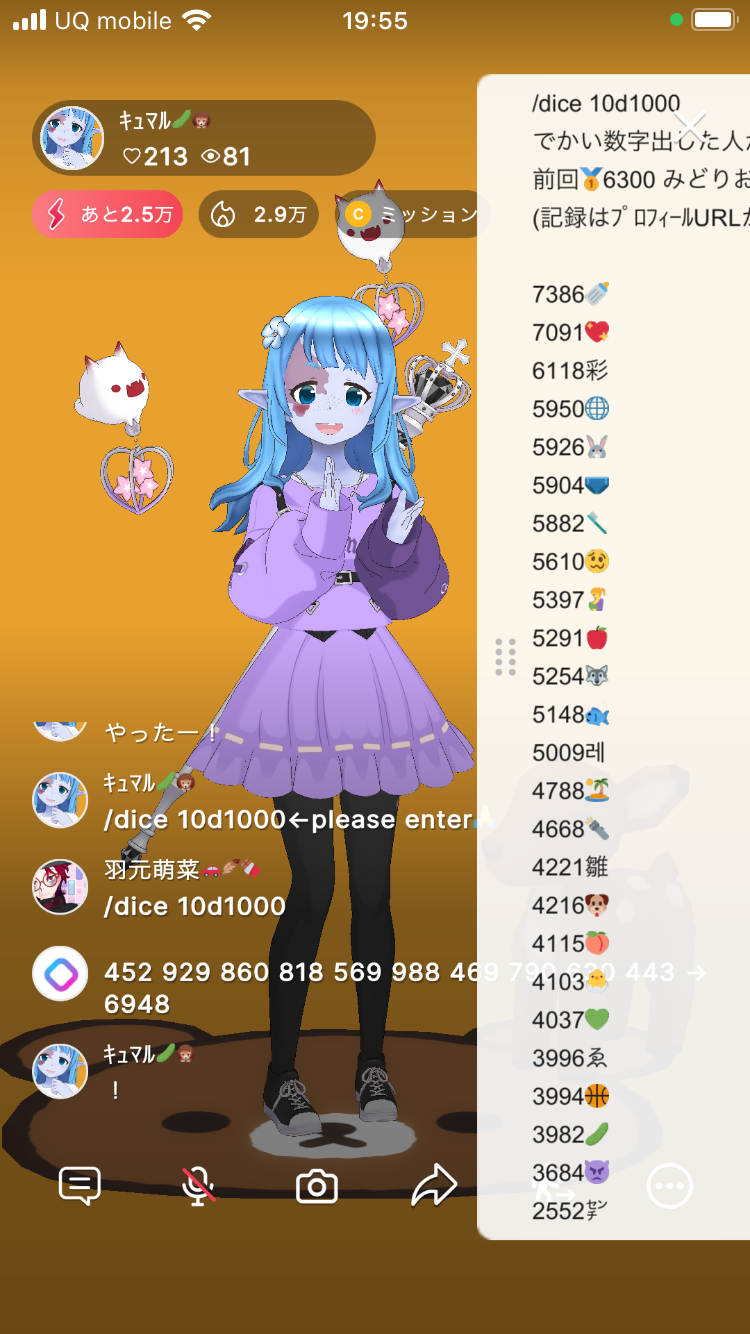The height and width of the screenshot is (1334, 750).
Task: Open the more options menu
Action: tap(669, 1186)
